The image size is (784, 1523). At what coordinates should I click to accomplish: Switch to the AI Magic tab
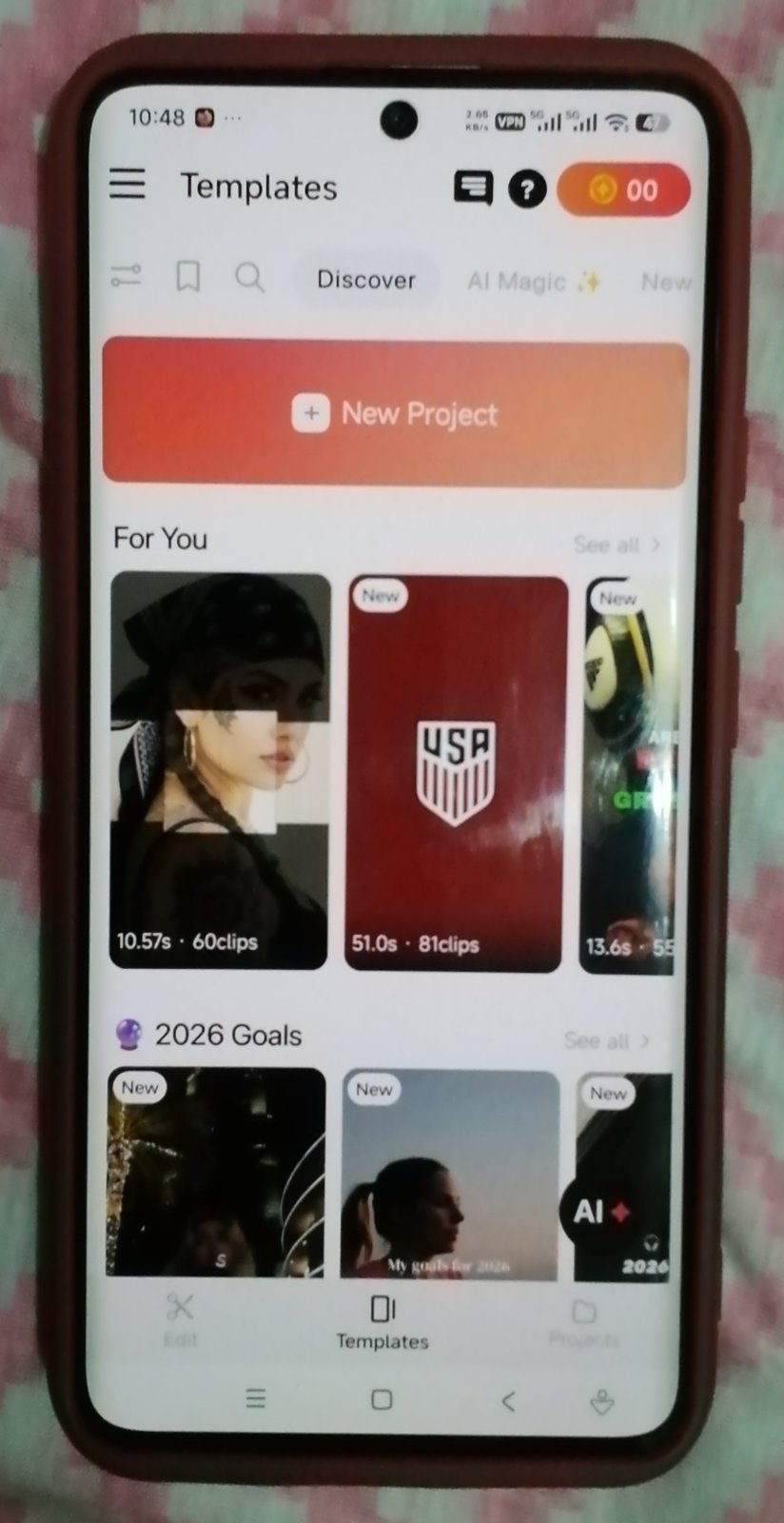(x=534, y=282)
